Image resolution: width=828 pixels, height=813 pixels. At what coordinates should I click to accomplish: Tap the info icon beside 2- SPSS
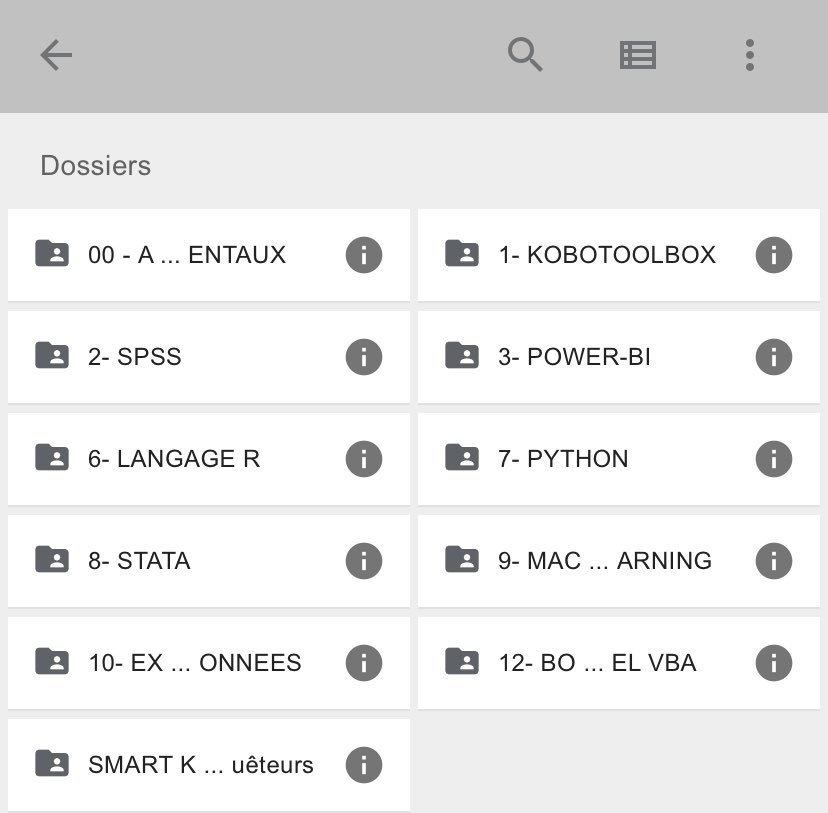click(364, 357)
